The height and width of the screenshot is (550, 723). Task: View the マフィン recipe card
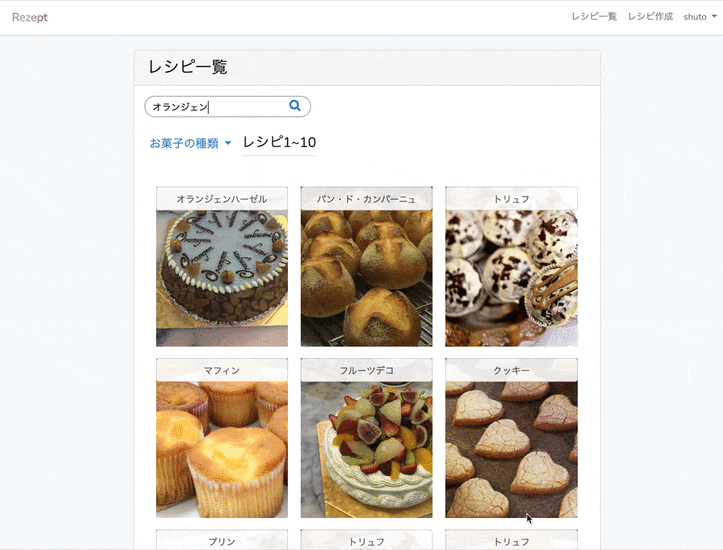click(222, 438)
